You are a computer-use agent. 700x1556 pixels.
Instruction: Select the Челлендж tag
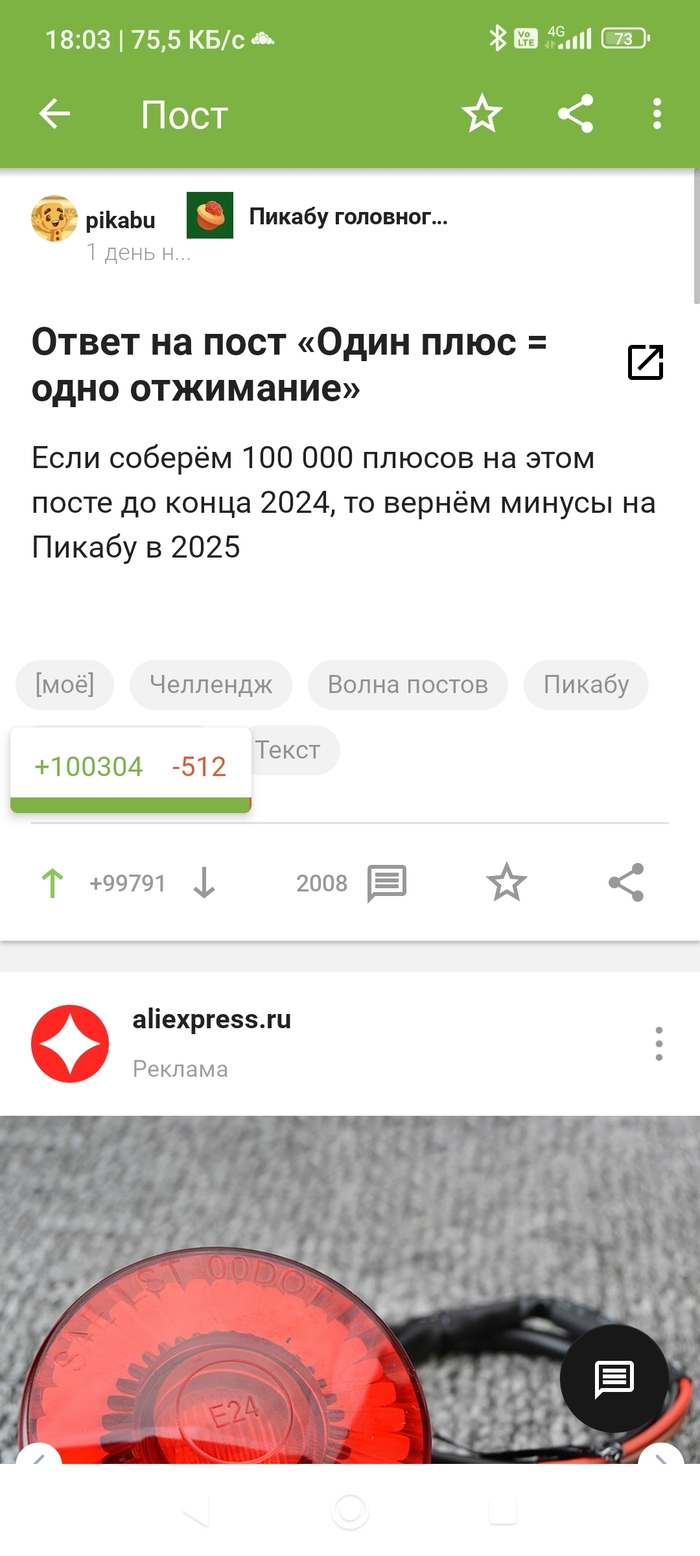211,685
